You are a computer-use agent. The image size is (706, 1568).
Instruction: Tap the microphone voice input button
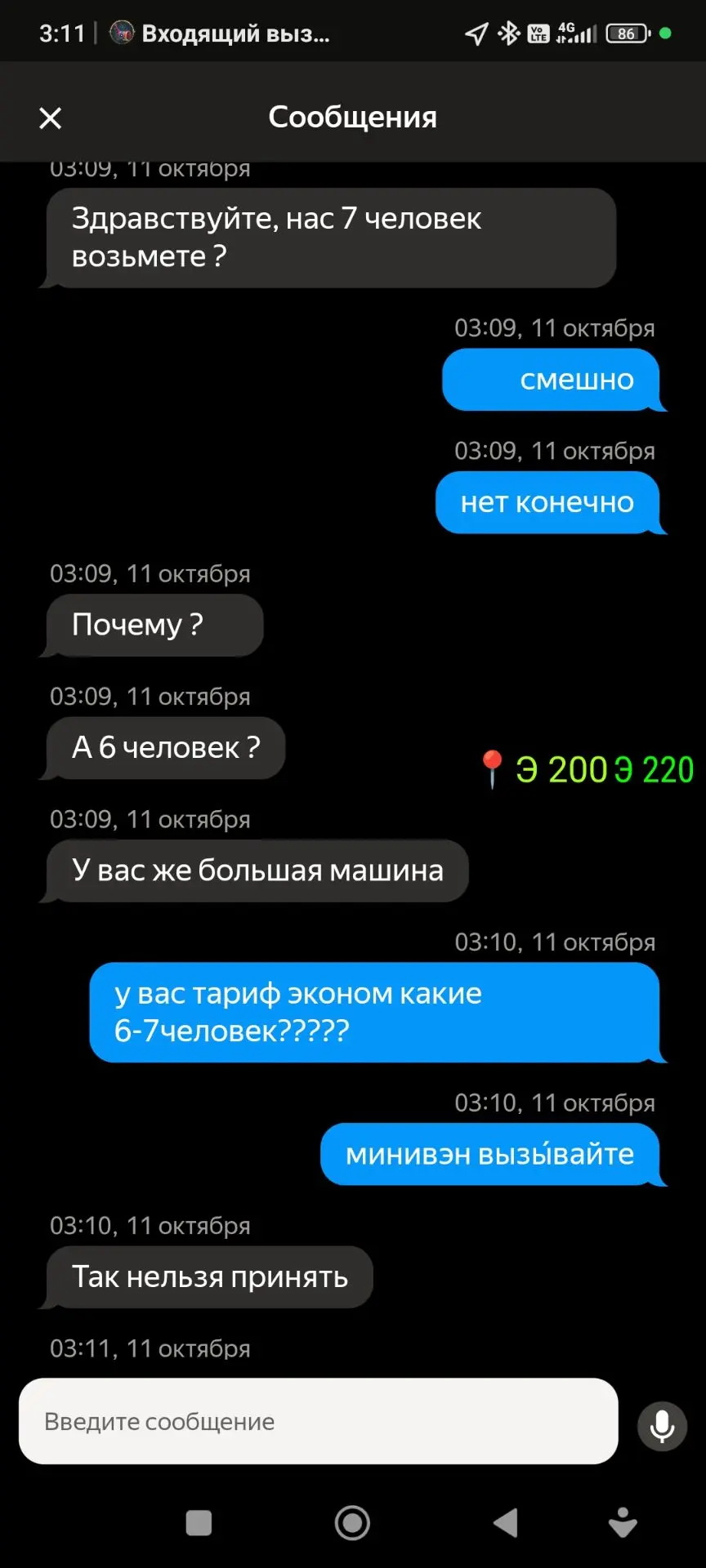click(662, 1426)
